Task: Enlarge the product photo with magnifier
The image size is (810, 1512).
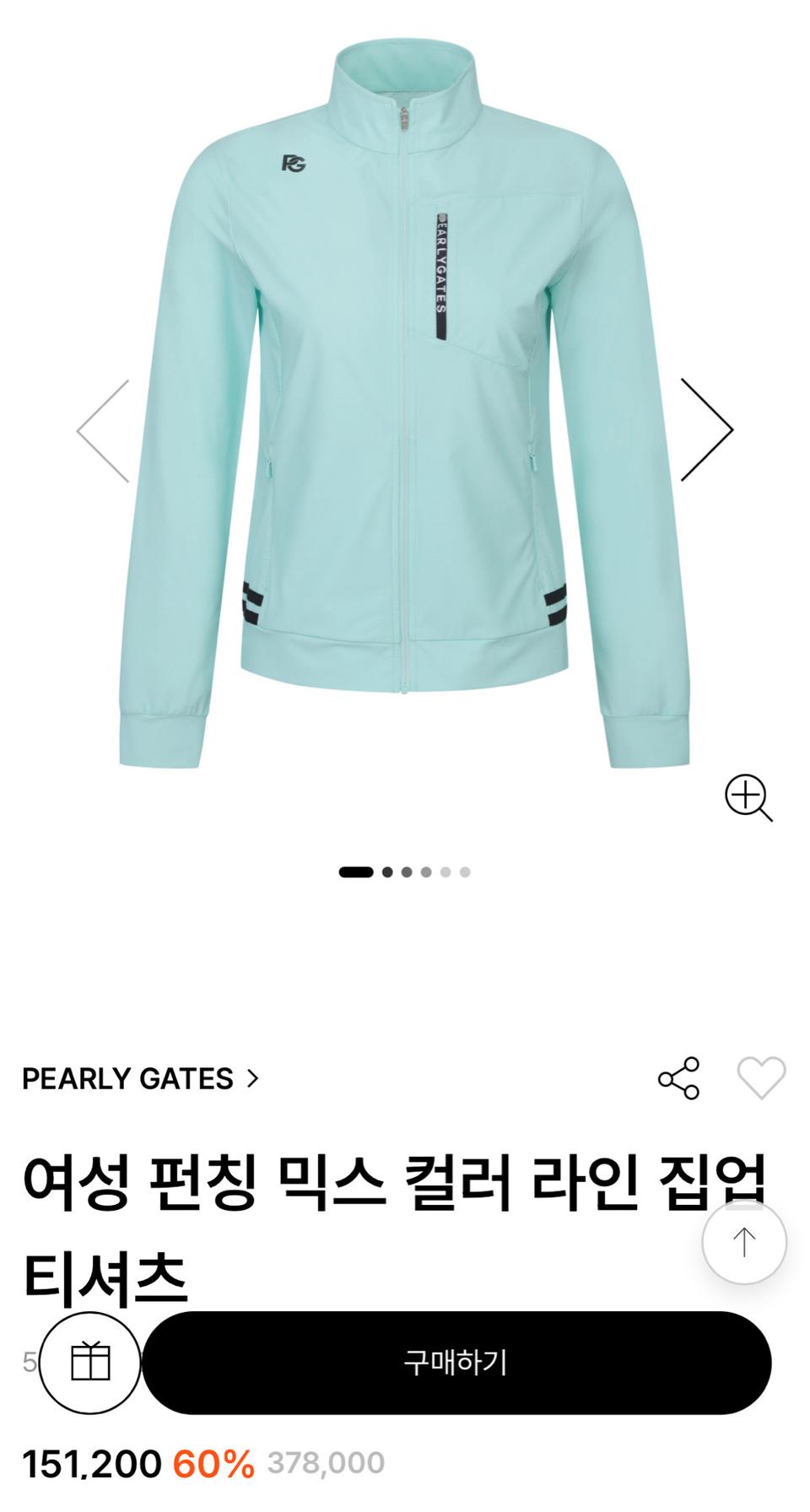Action: click(x=748, y=796)
